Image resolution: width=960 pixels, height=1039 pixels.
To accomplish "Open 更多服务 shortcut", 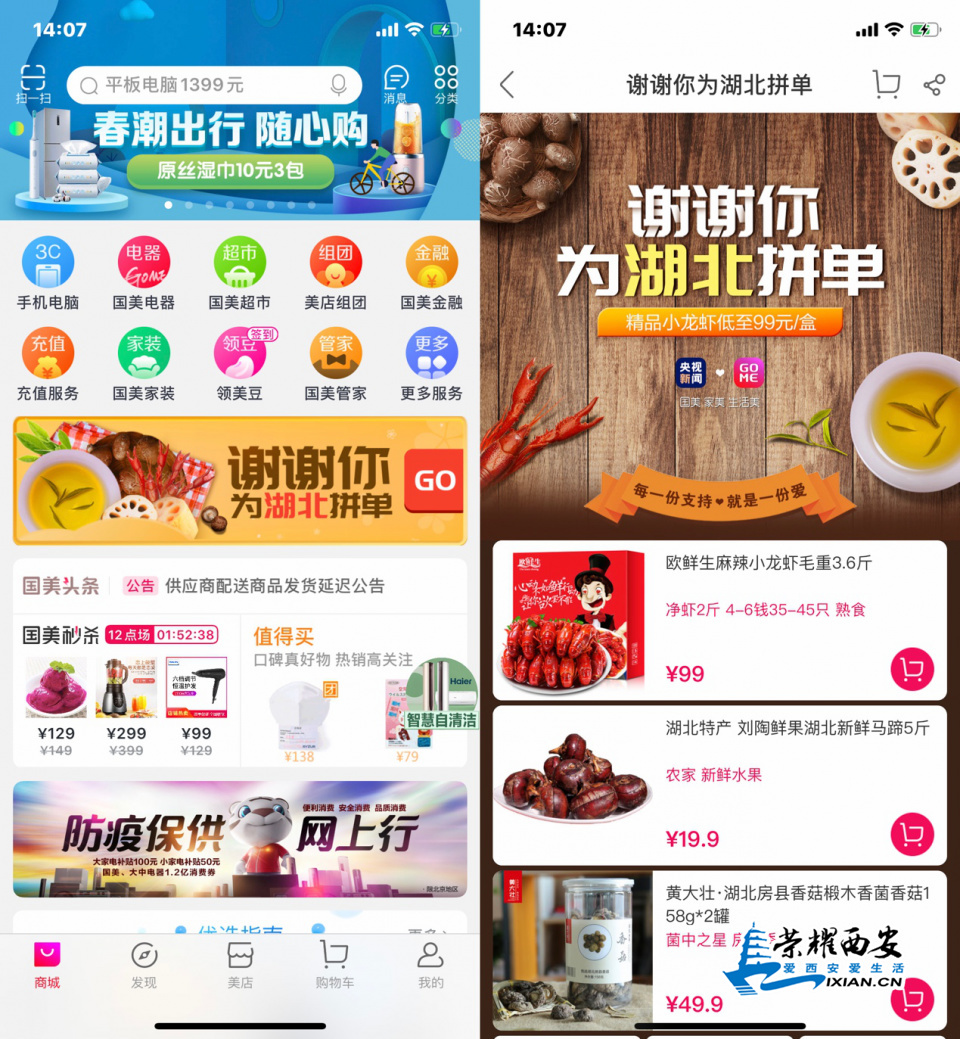I will [x=431, y=365].
